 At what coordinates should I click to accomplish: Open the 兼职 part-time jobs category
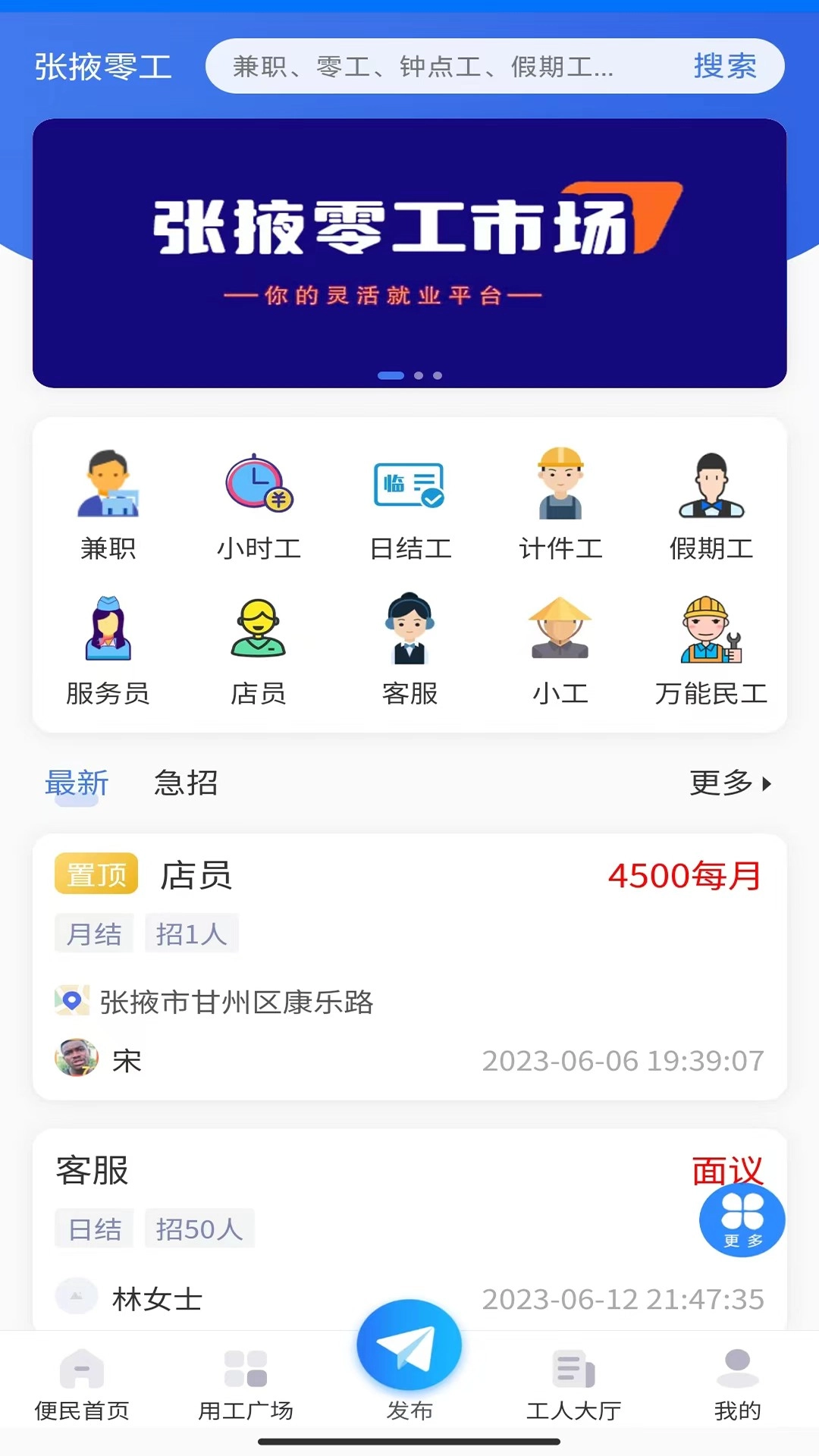108,504
